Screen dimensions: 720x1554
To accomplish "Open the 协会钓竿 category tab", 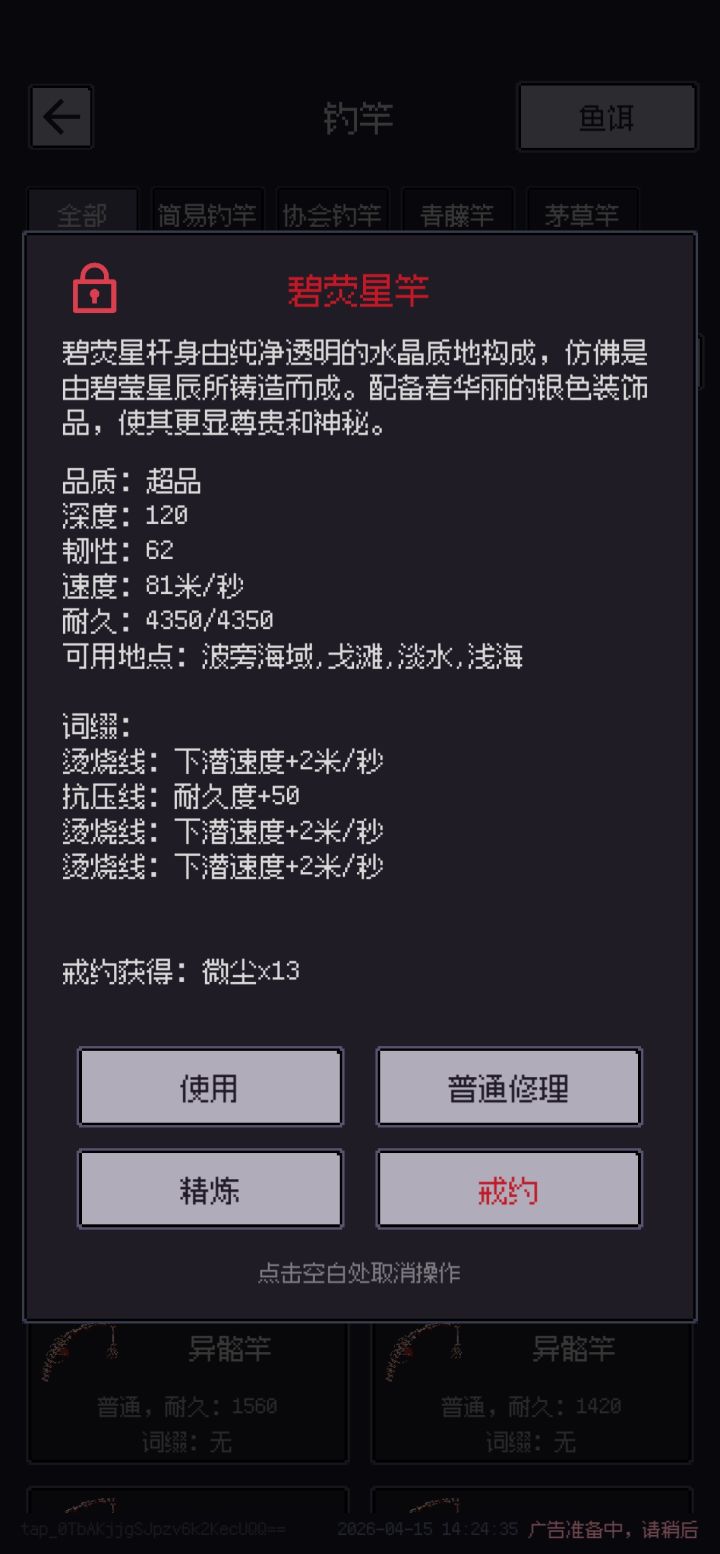I will point(331,212).
